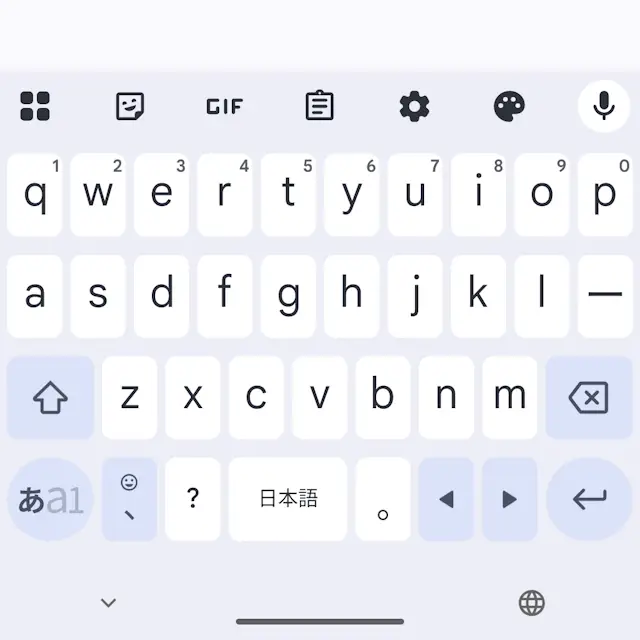Open the keyboard features grid menu

35,105
